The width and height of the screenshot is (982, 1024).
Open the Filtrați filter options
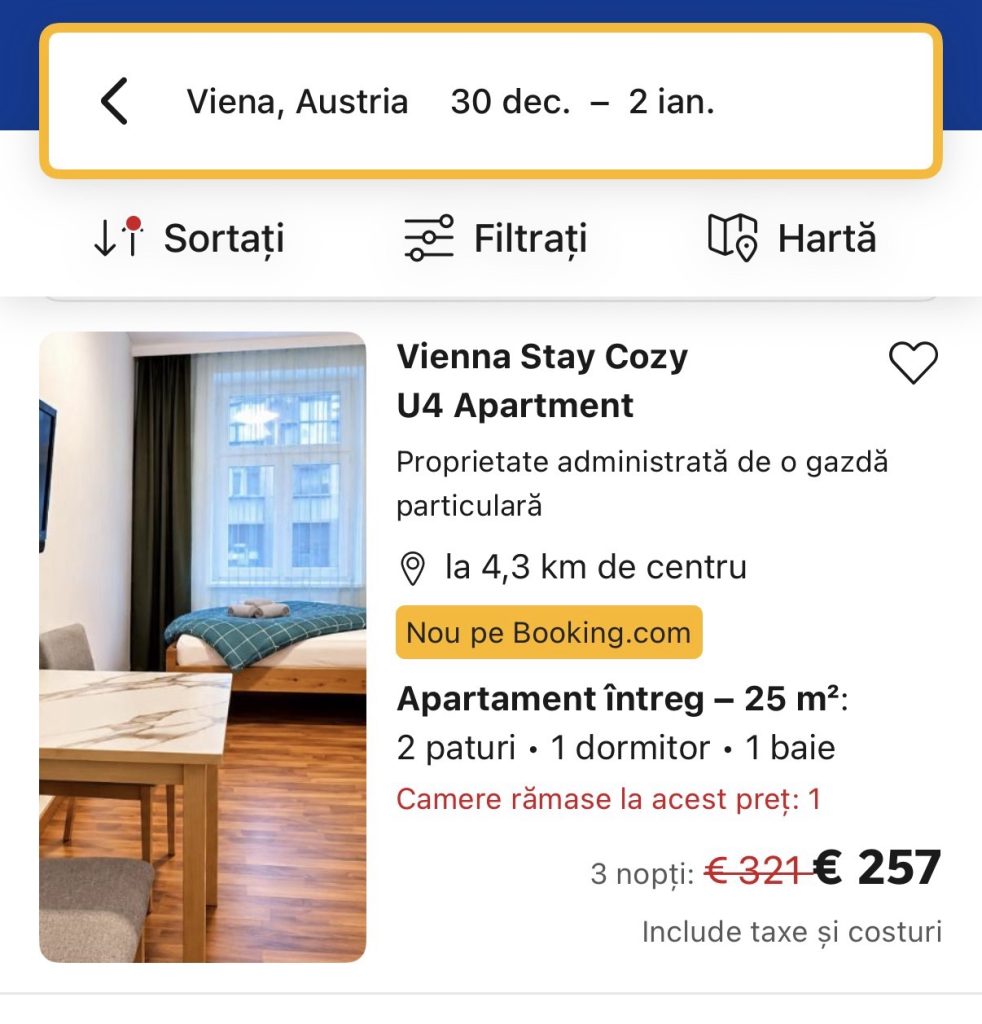pos(496,238)
